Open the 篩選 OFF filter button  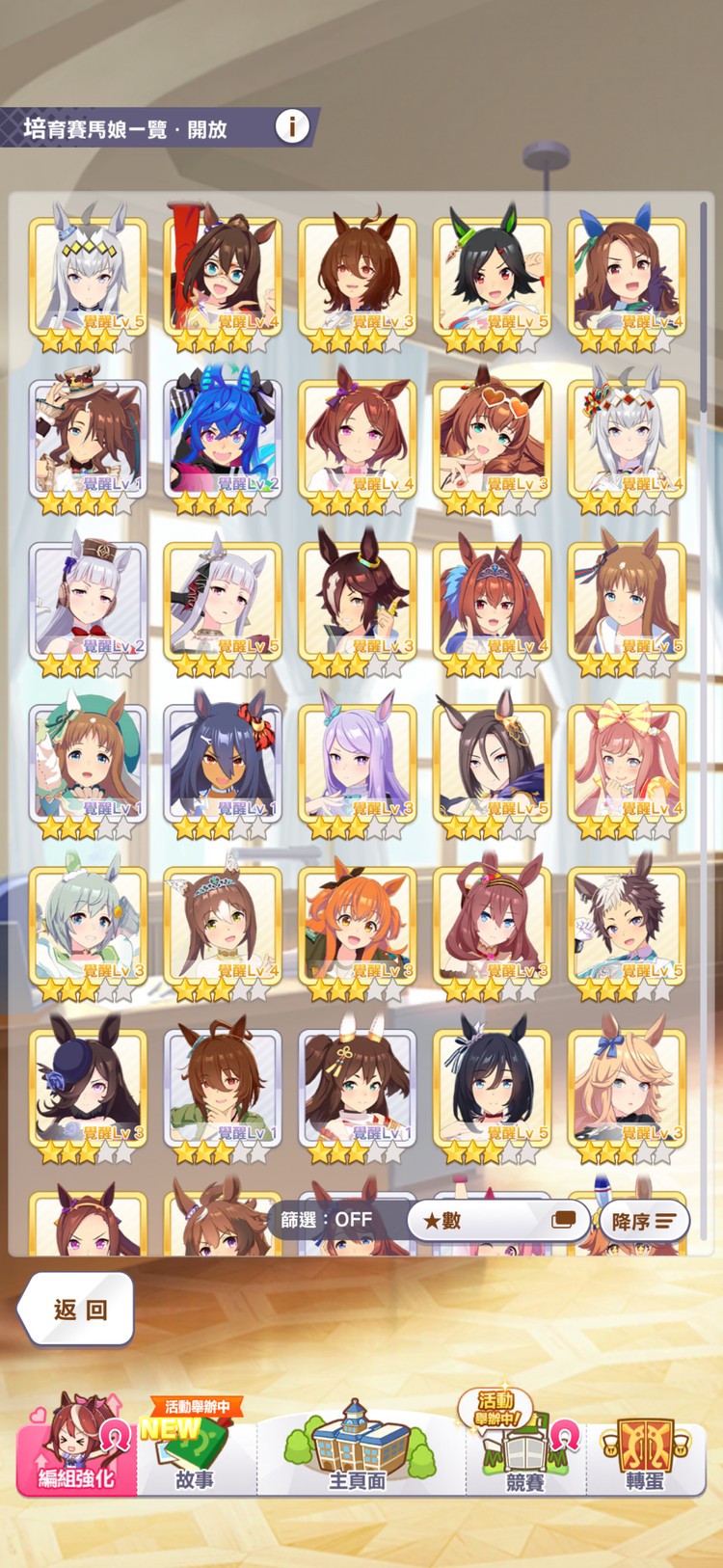327,1220
